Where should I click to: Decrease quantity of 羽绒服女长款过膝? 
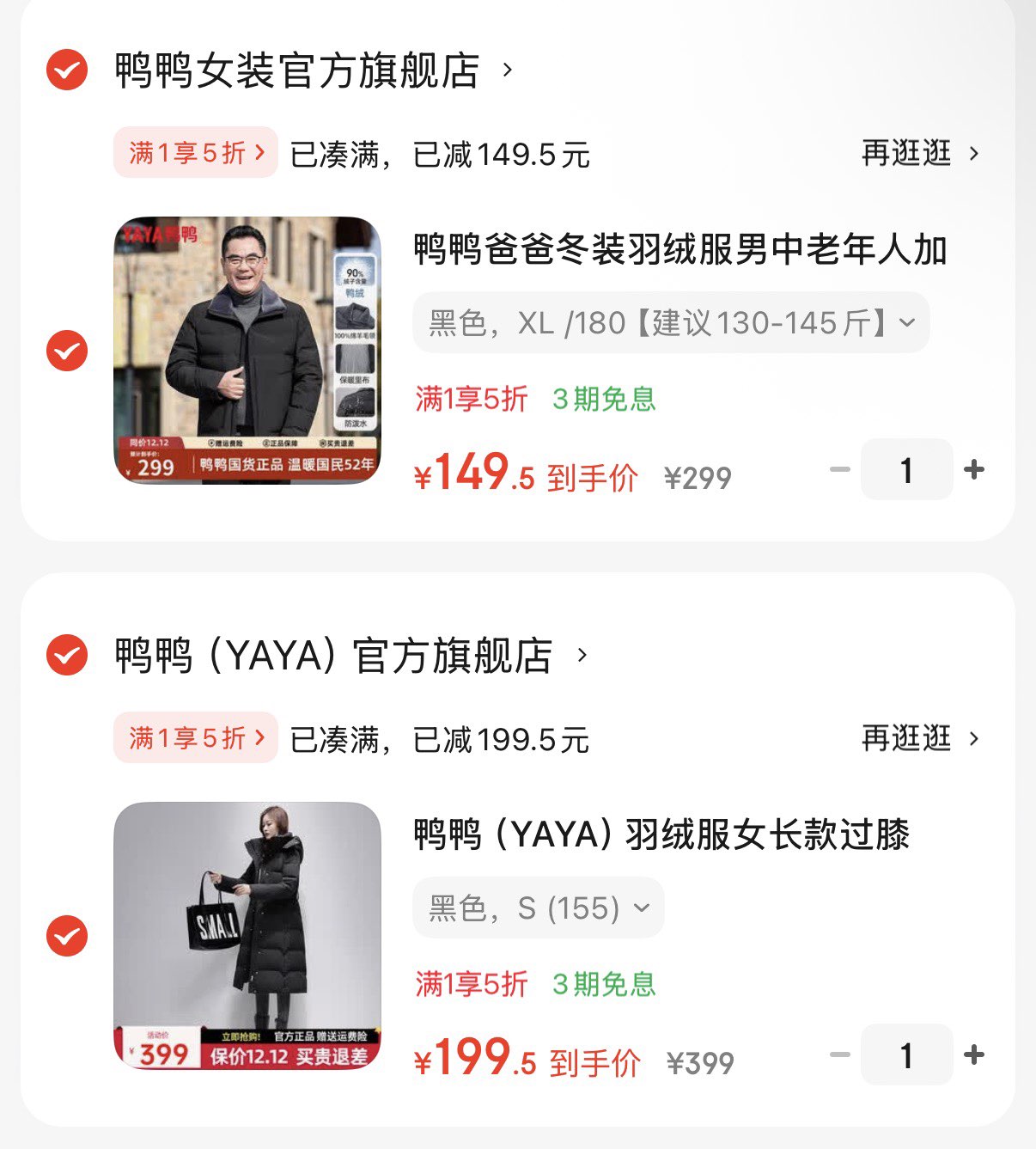[840, 1054]
